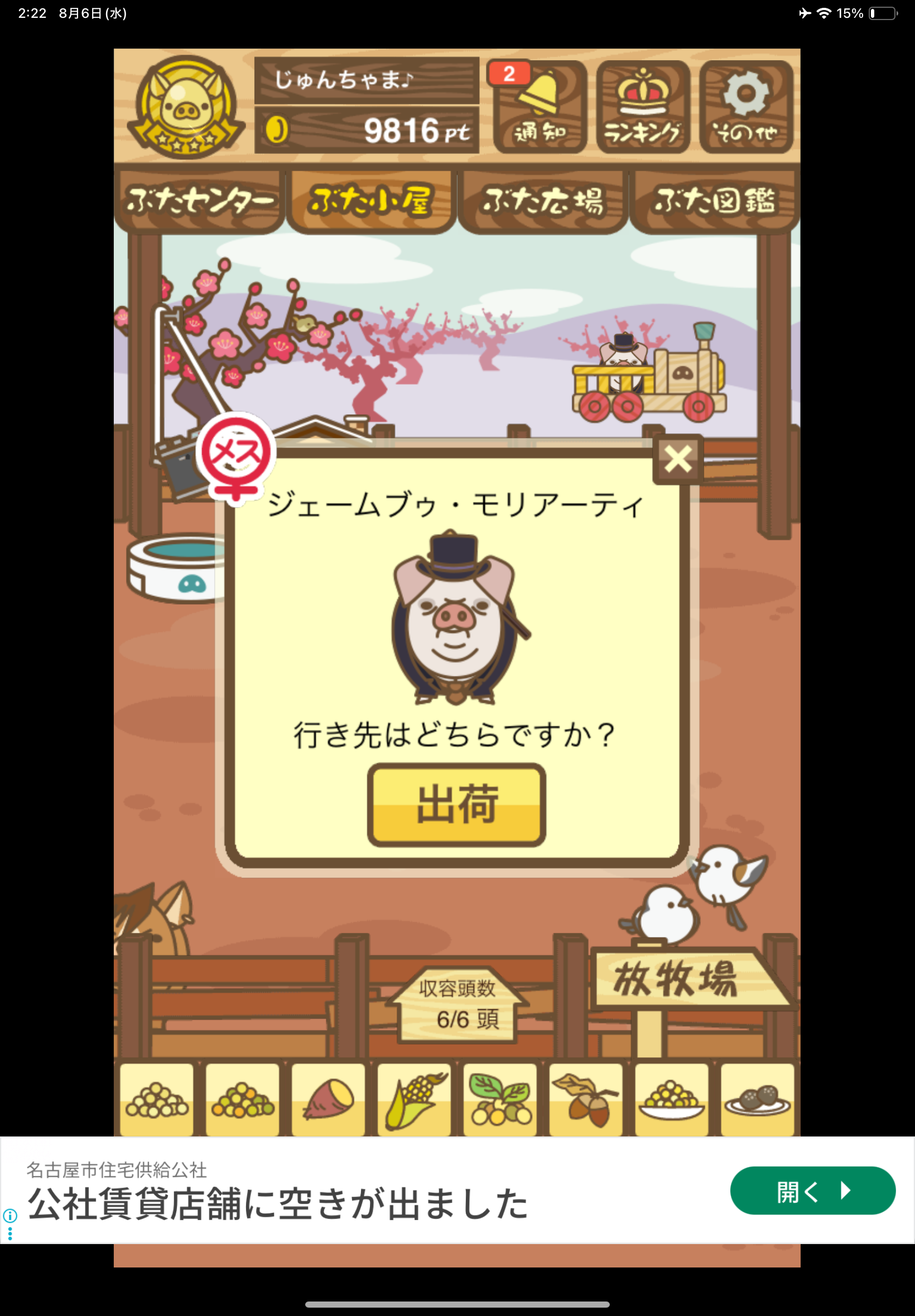Tap 開く on the ad banner
This screenshot has width=915, height=1316.
(x=812, y=1191)
